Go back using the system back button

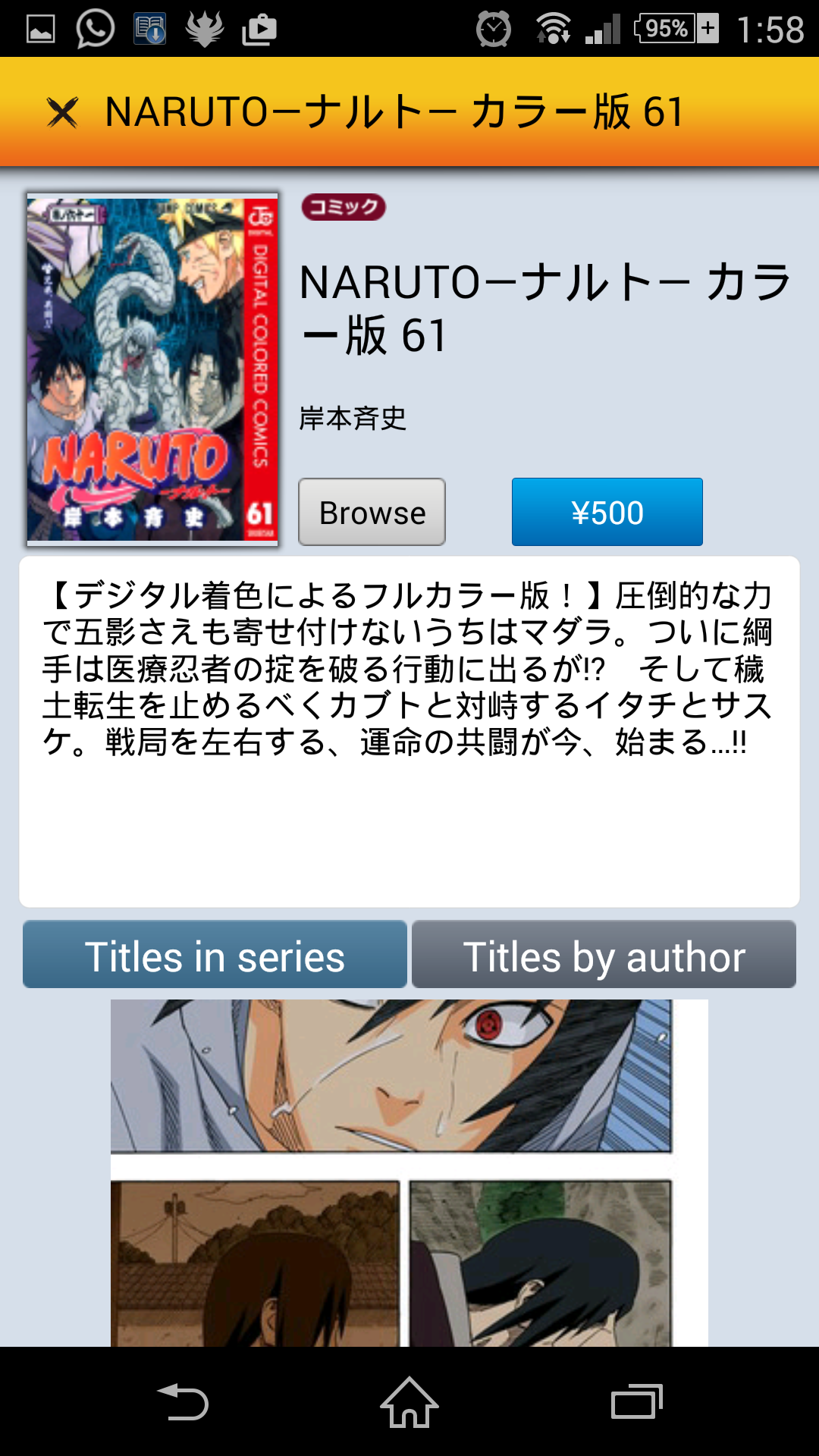pyautogui.click(x=183, y=1401)
